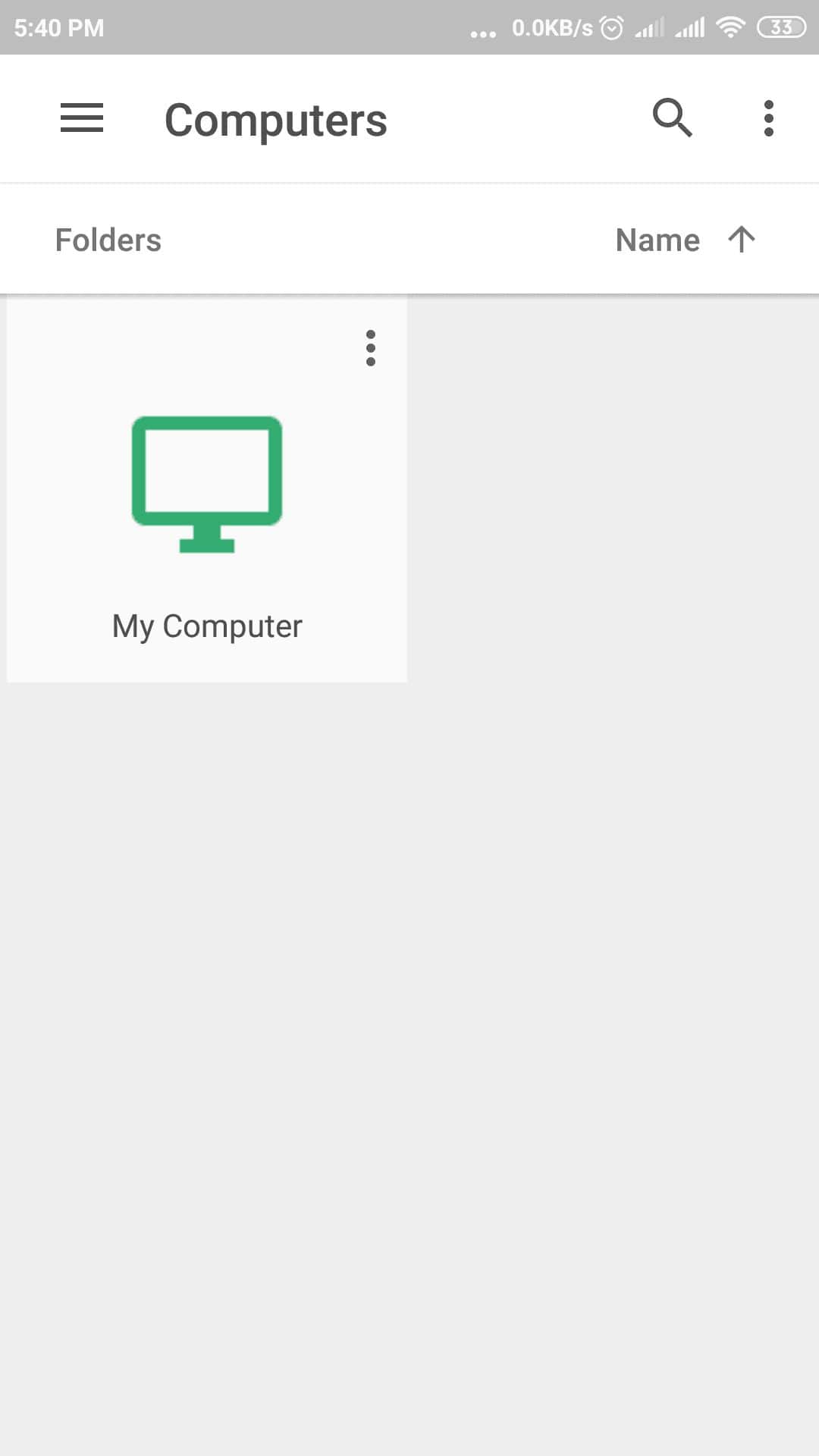
Task: Open the app bar overflow menu
Action: pyautogui.click(x=768, y=118)
